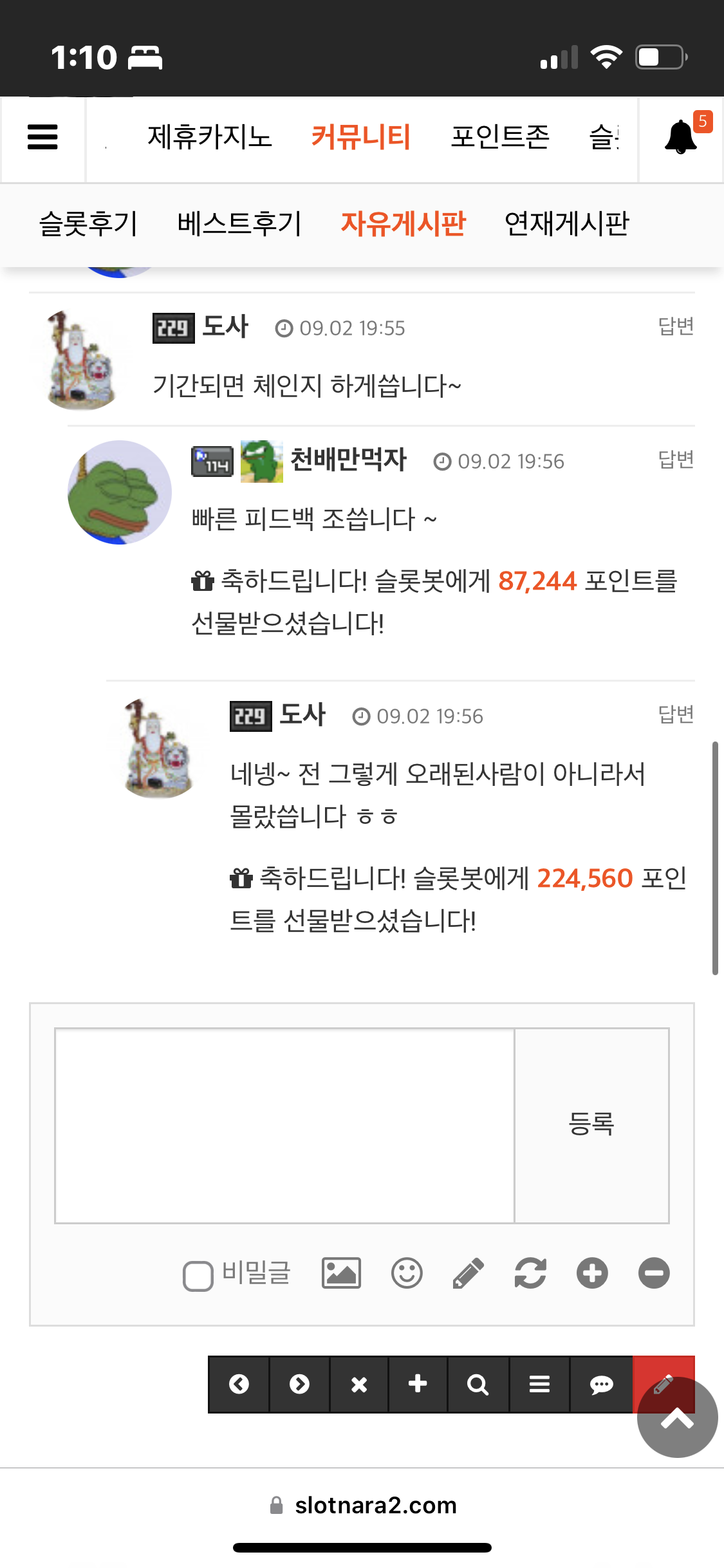Open the notifications bell

click(x=681, y=137)
